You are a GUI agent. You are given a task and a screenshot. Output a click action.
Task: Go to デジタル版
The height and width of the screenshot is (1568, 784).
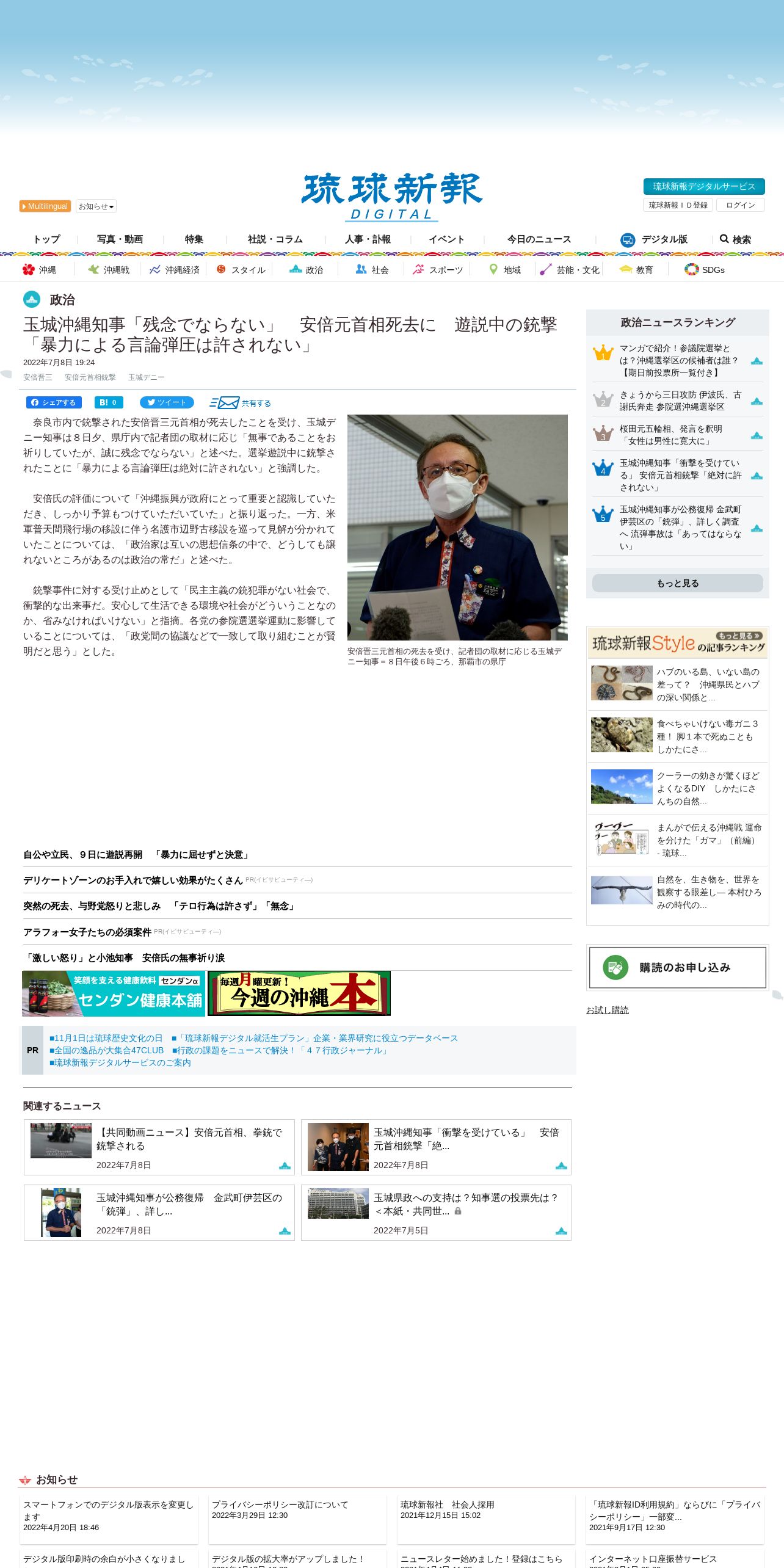pyautogui.click(x=654, y=239)
